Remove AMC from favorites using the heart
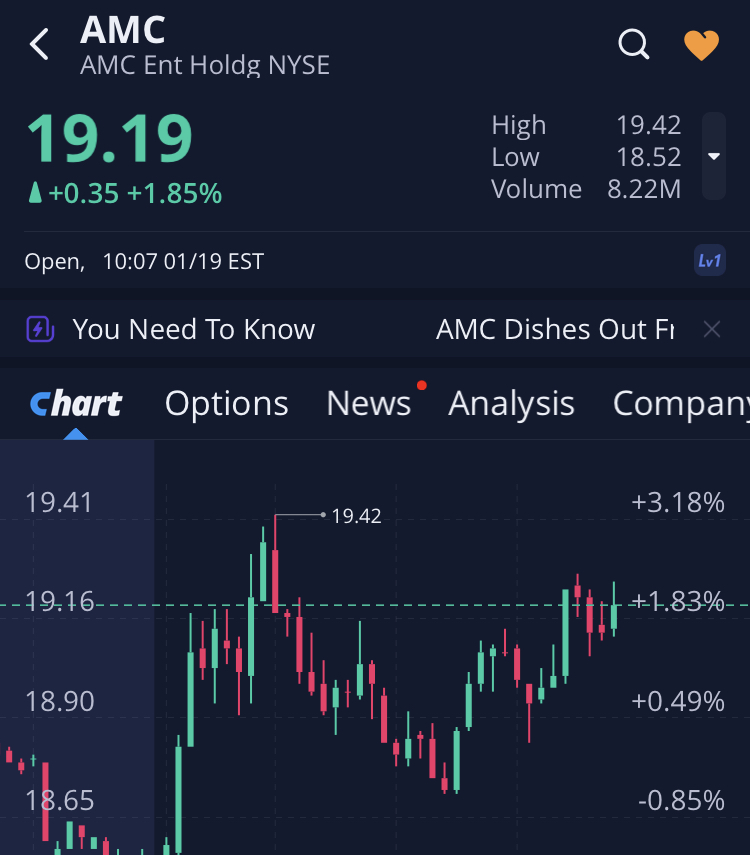The height and width of the screenshot is (855, 750). pyautogui.click(x=701, y=45)
